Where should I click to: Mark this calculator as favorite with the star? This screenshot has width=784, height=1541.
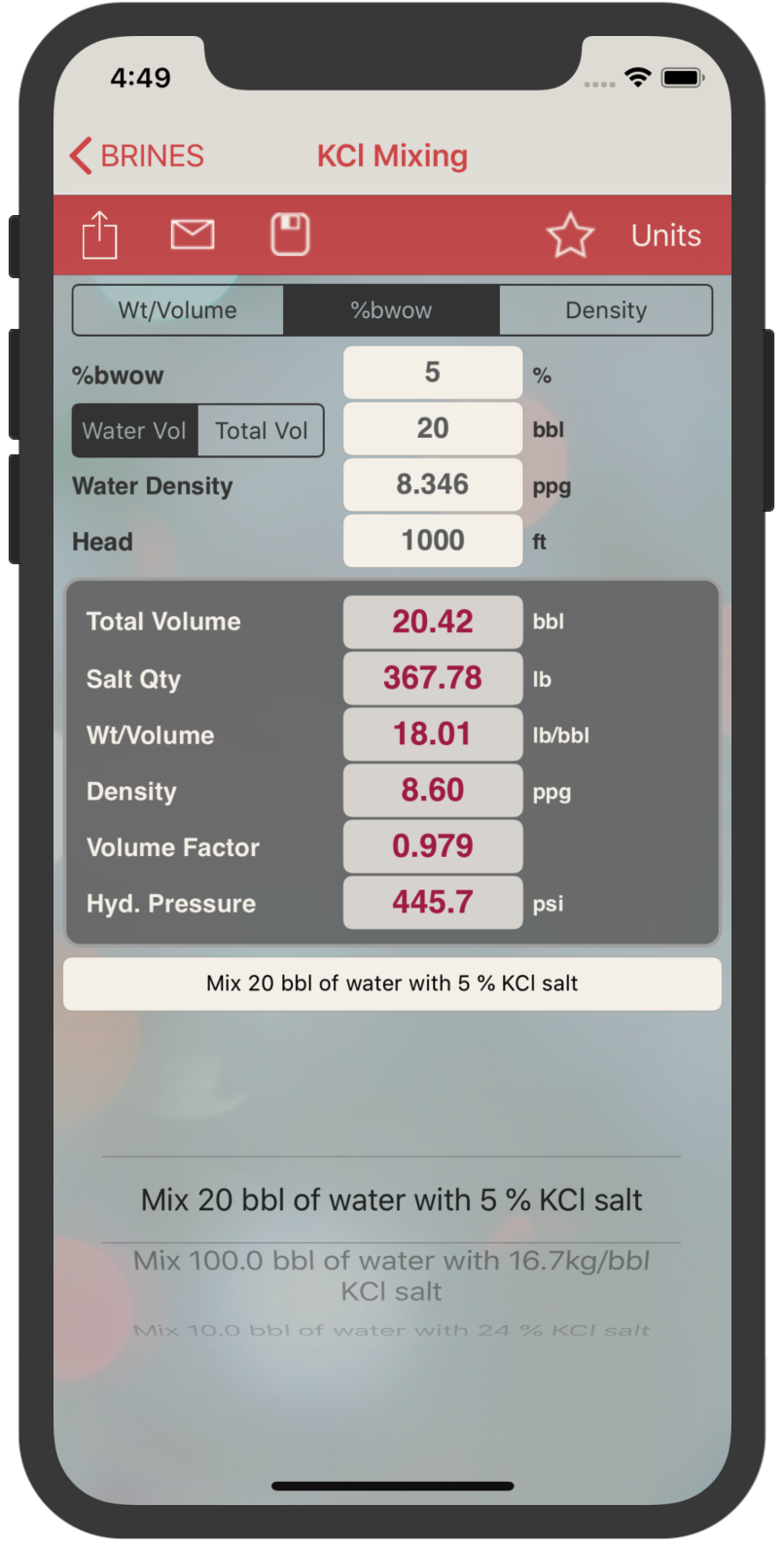(x=570, y=235)
